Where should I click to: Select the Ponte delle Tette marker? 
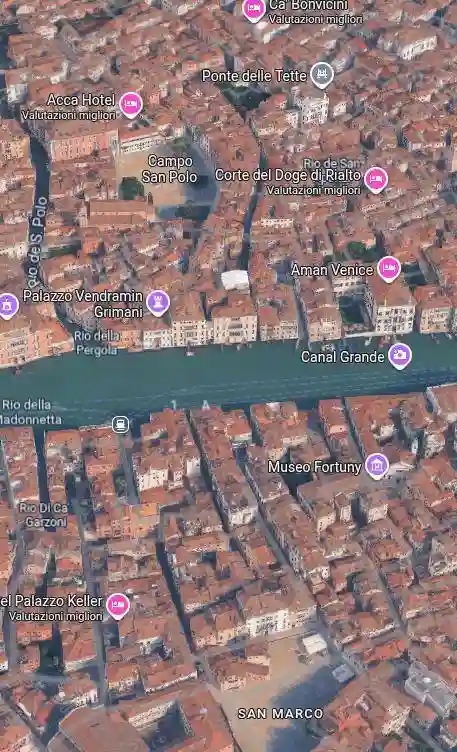point(322,74)
